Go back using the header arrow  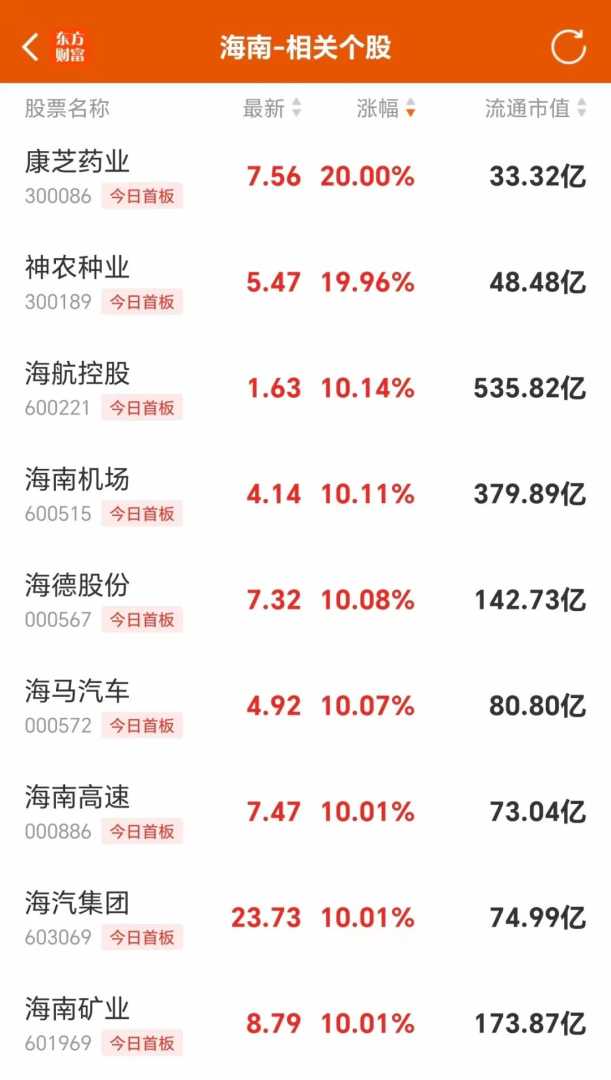31,46
